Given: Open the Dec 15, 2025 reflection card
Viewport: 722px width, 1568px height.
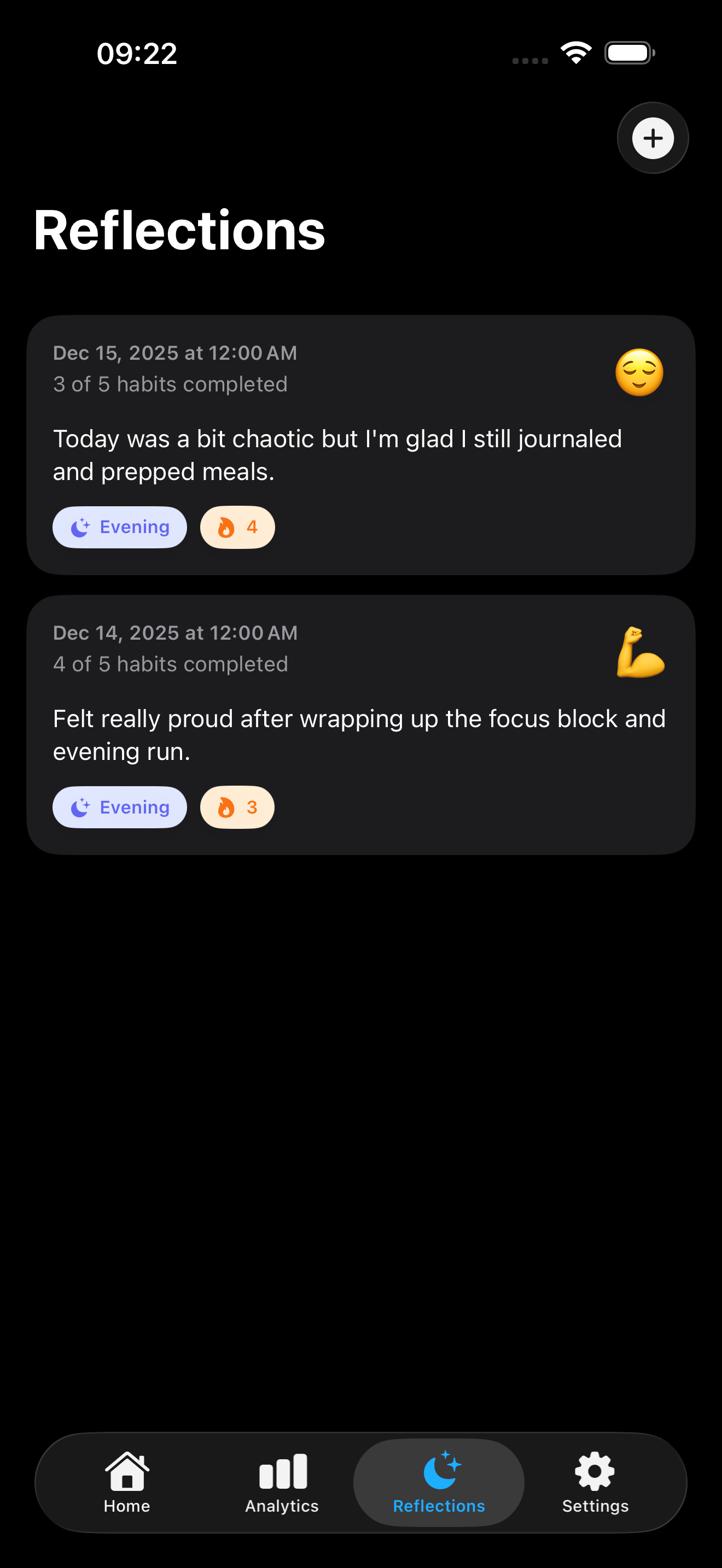Looking at the screenshot, I should (360, 444).
